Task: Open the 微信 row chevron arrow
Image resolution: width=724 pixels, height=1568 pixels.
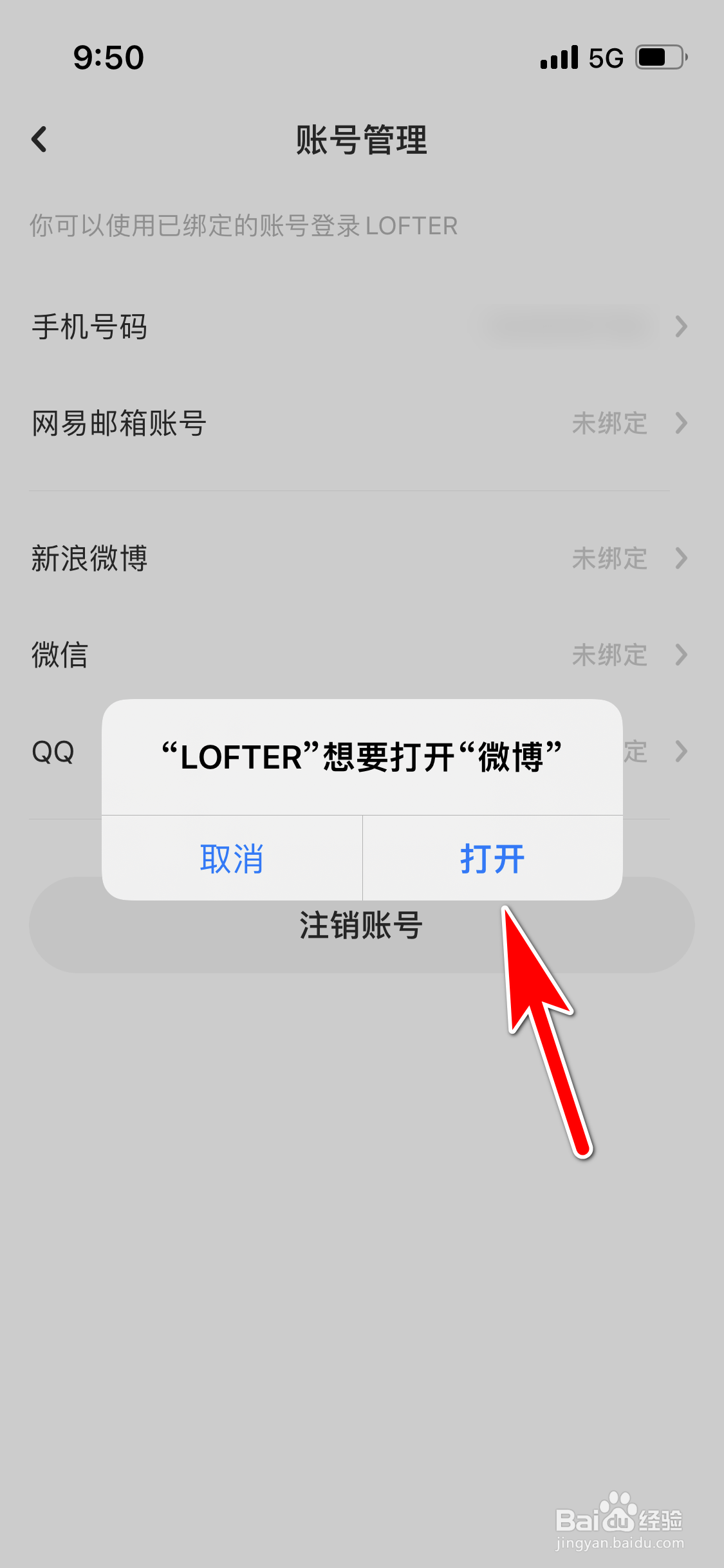Action: pos(681,655)
